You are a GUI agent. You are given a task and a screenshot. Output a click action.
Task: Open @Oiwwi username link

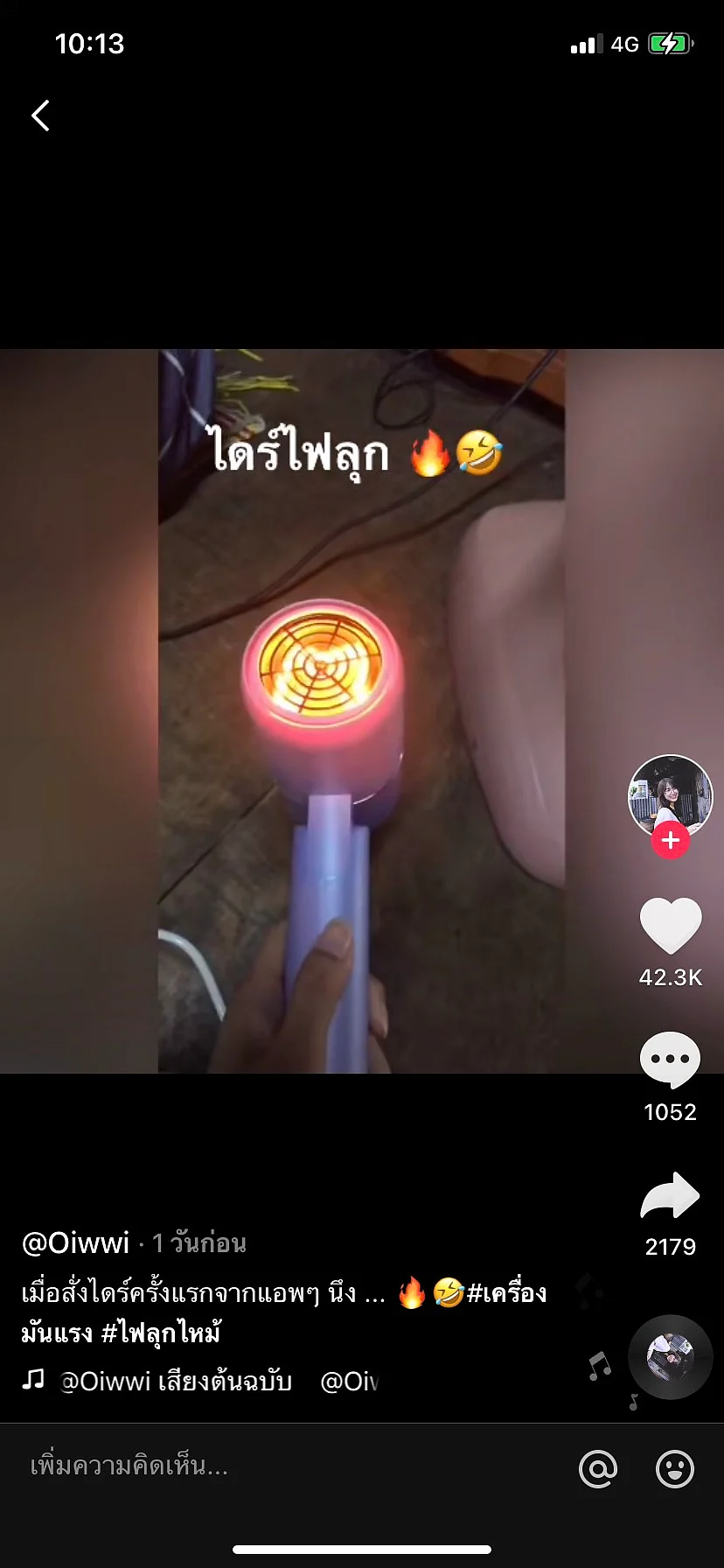tap(75, 1242)
